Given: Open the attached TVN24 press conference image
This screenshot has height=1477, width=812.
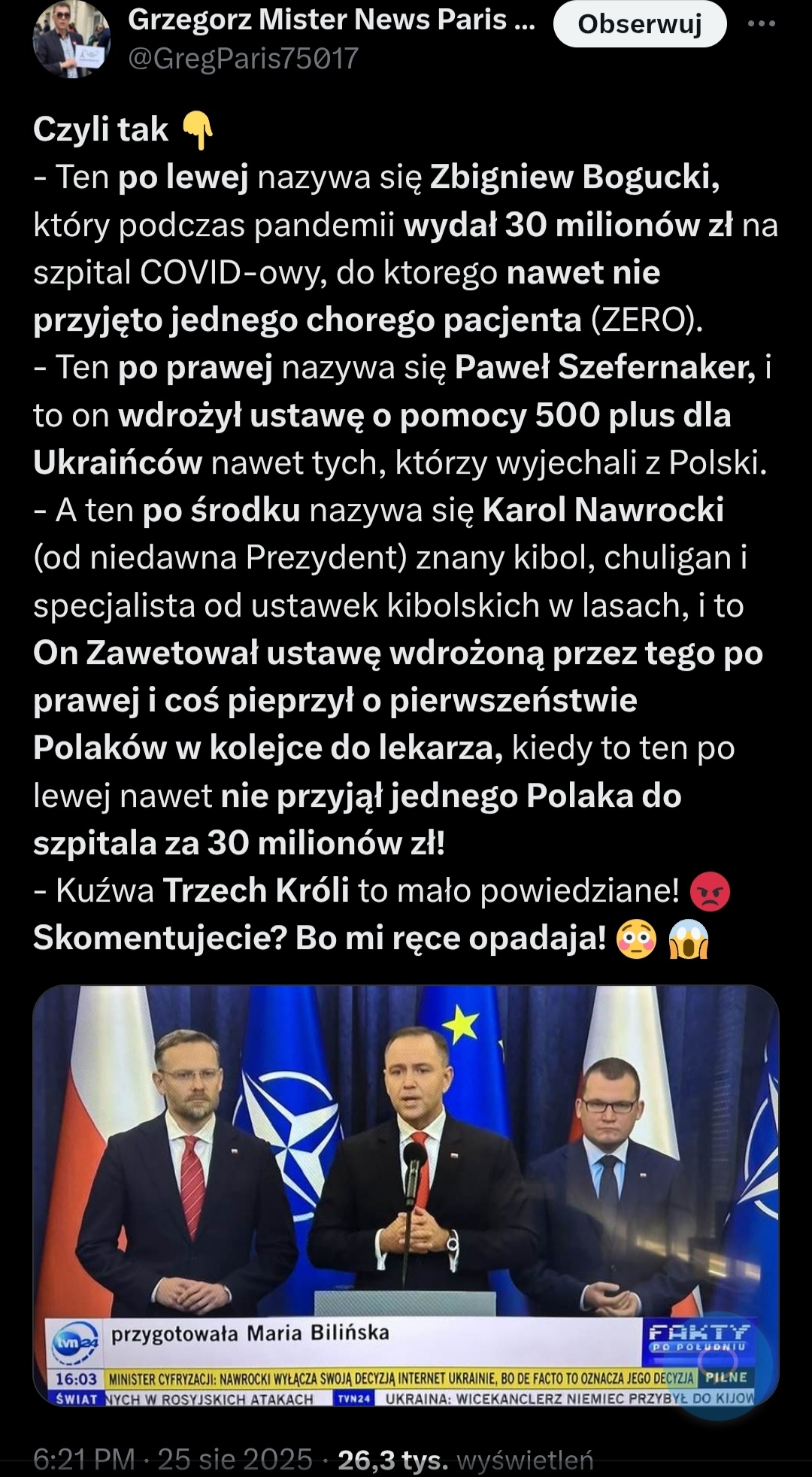Looking at the screenshot, I should (x=406, y=1196).
